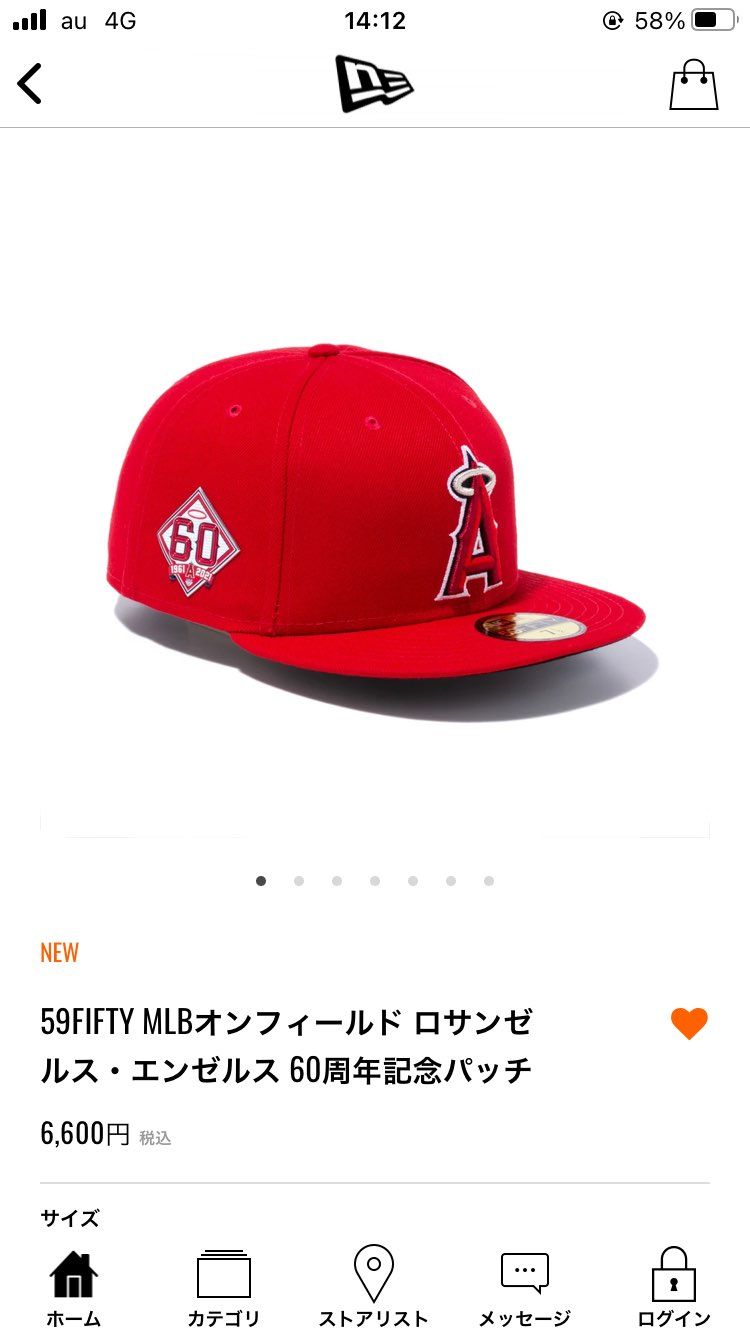Select the second carousel dot
750x1334 pixels.
click(x=298, y=881)
